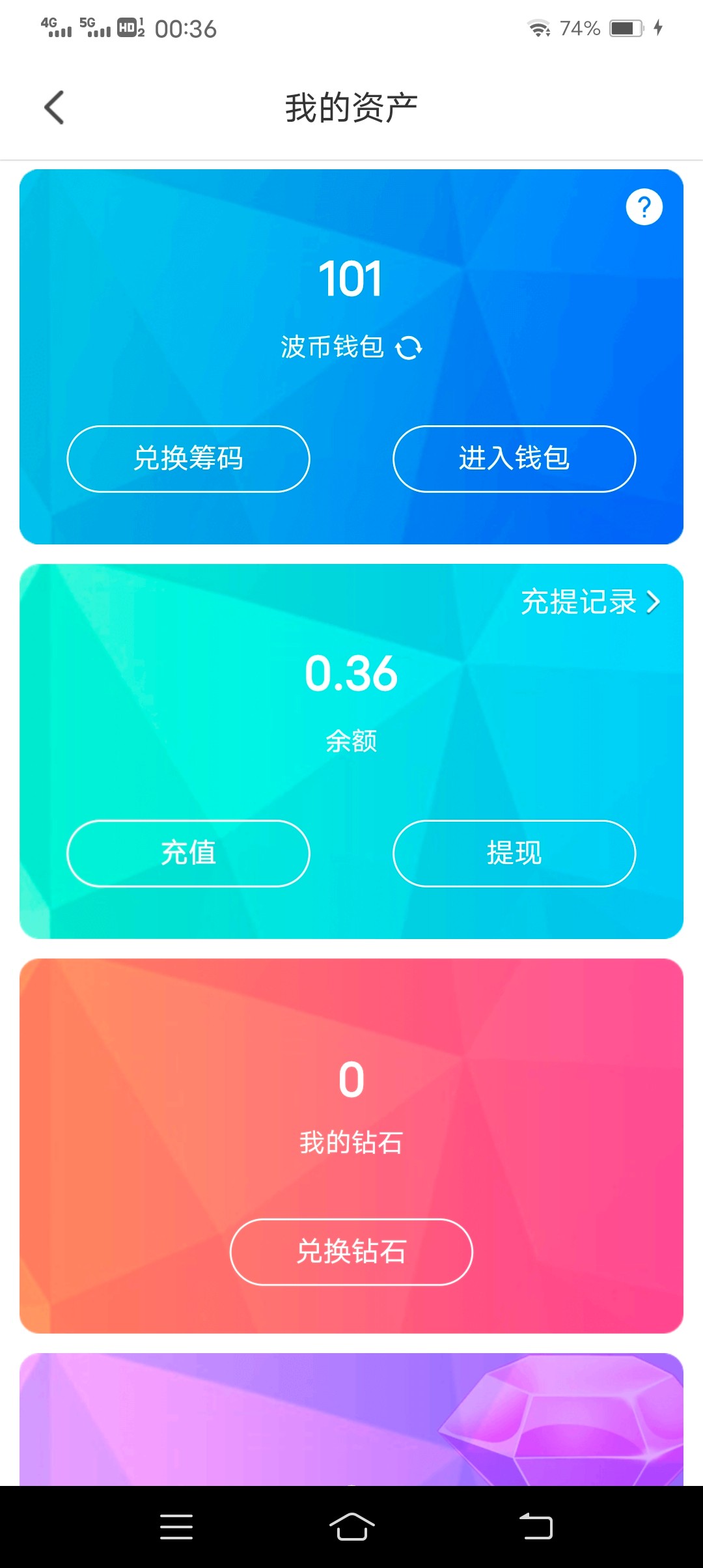Tap the 兑换筹码 button
The height and width of the screenshot is (1568, 703).
[x=188, y=458]
